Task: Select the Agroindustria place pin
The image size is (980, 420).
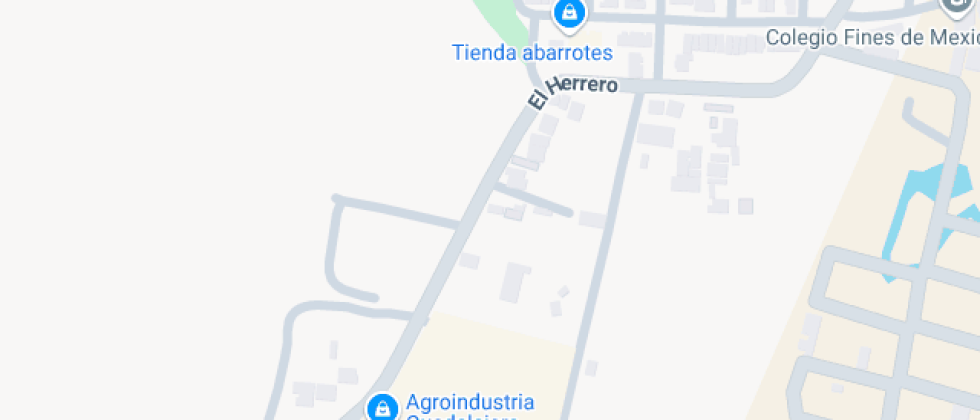Action: [381, 407]
